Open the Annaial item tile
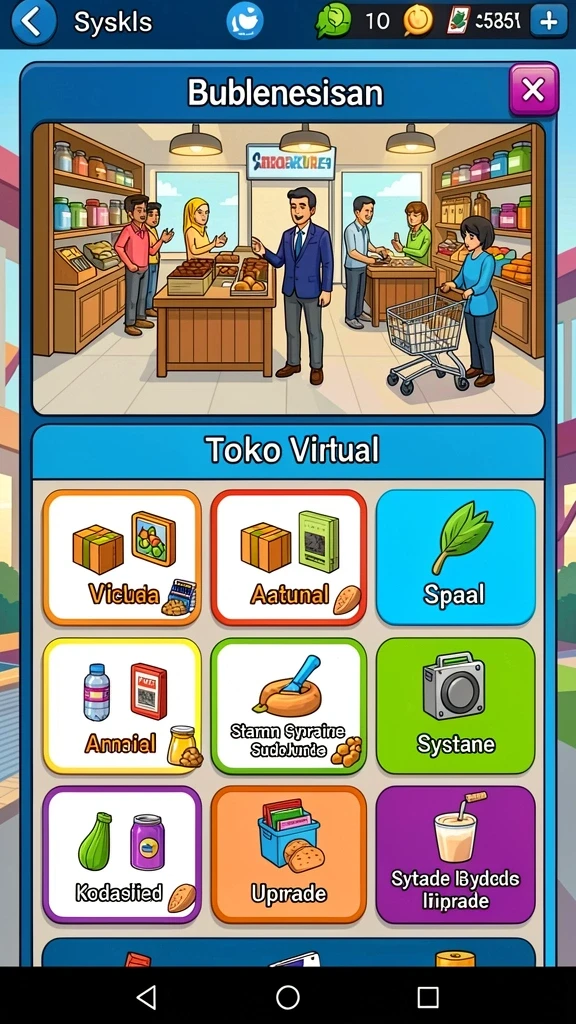Viewport: 576px width, 1024px height. [x=122, y=706]
